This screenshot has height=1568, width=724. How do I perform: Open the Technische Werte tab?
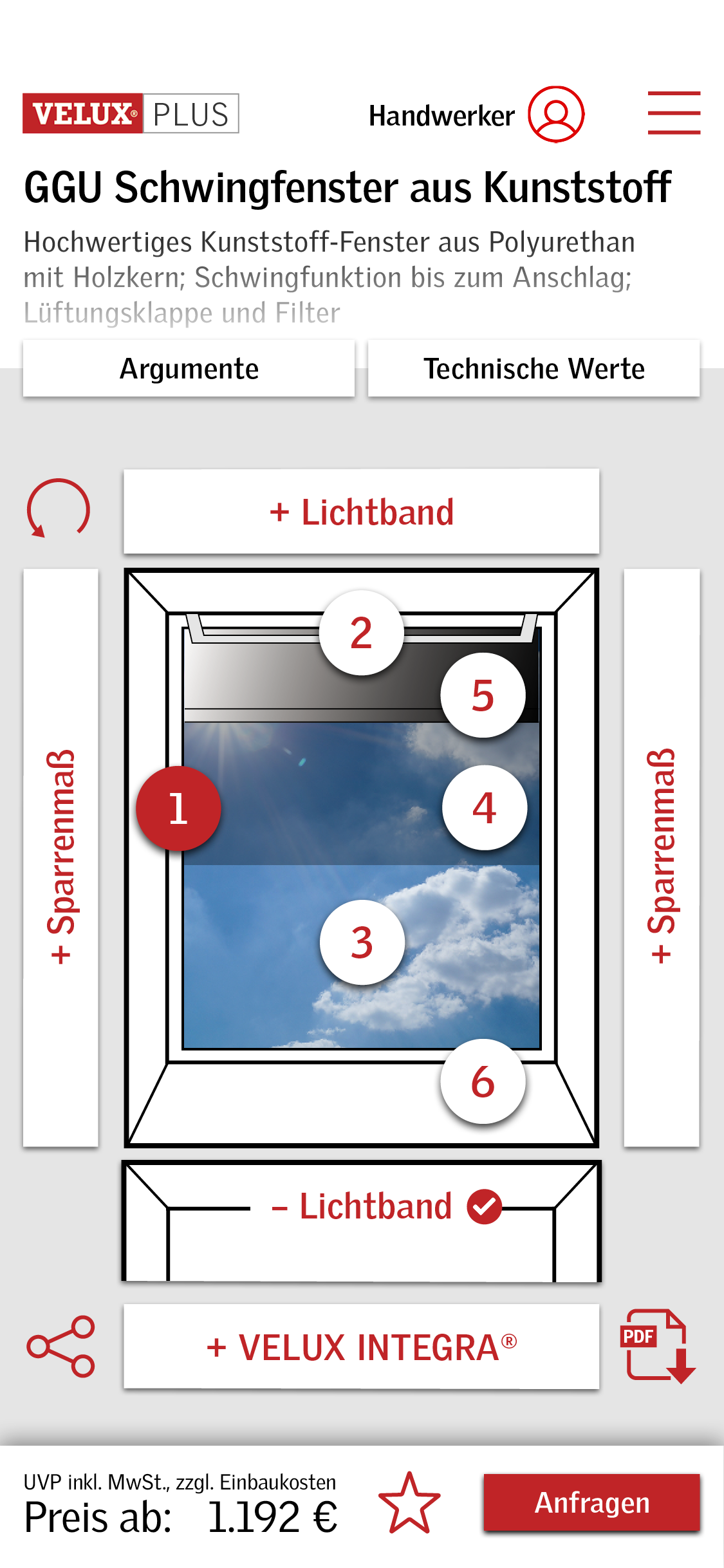click(x=534, y=369)
